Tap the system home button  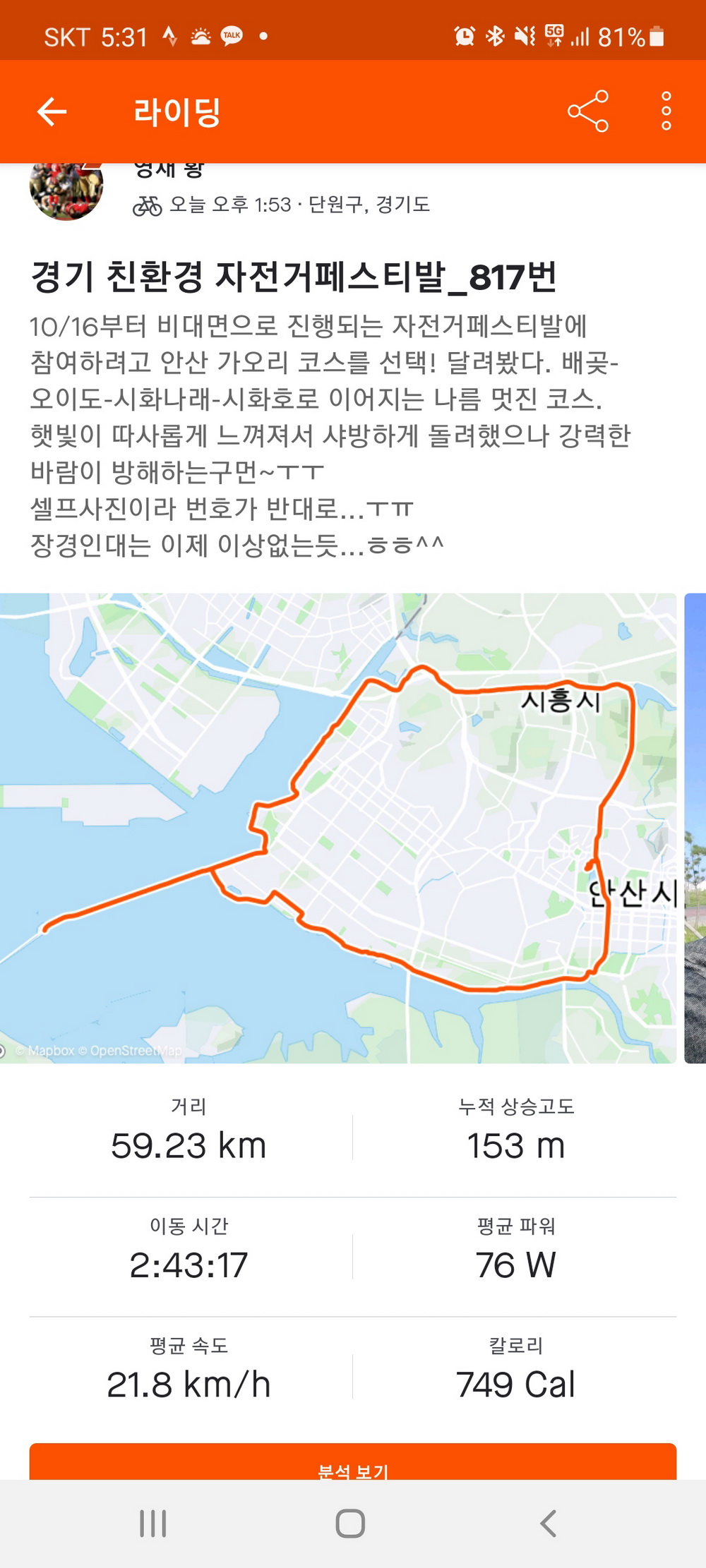(350, 1523)
